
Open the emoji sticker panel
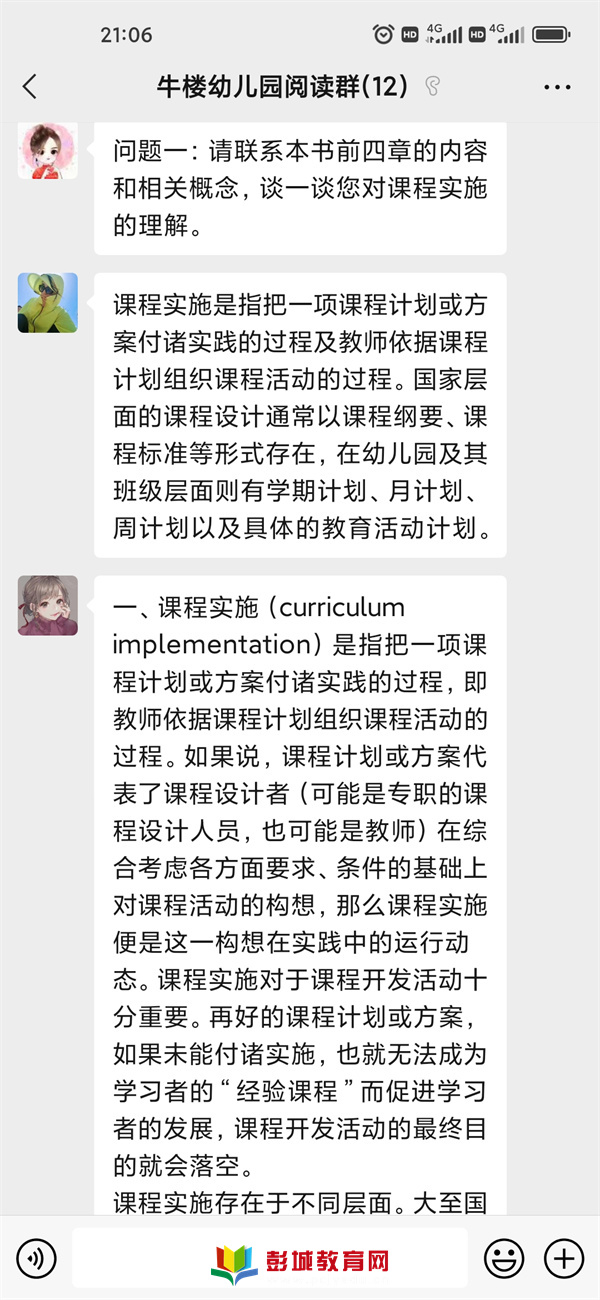pyautogui.click(x=504, y=1258)
